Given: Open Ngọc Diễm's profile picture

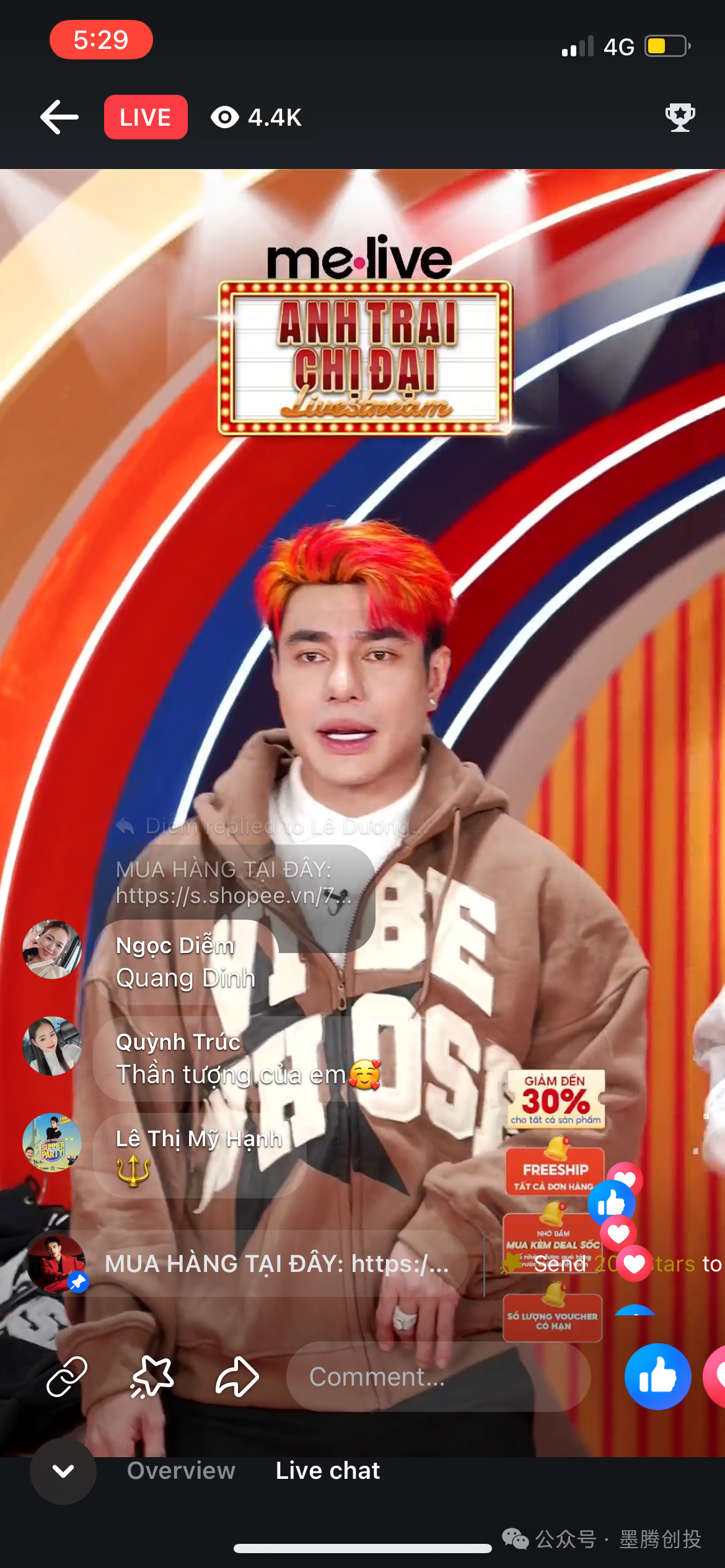Looking at the screenshot, I should pos(52,949).
